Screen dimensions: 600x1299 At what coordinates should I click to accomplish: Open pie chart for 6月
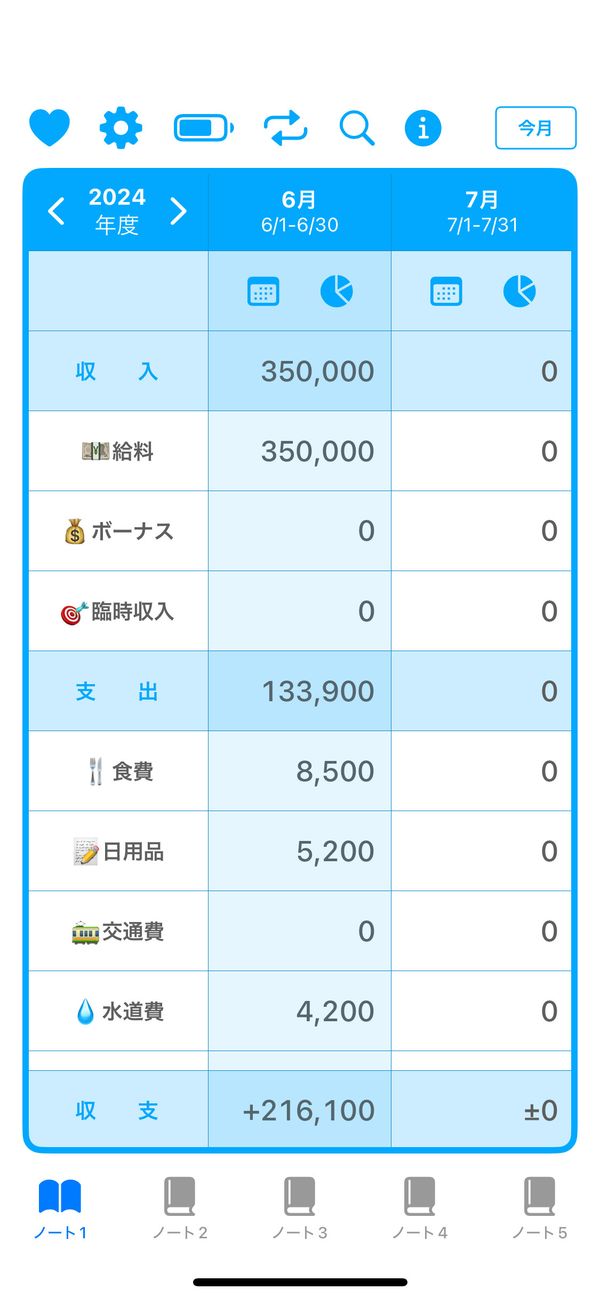pyautogui.click(x=336, y=292)
